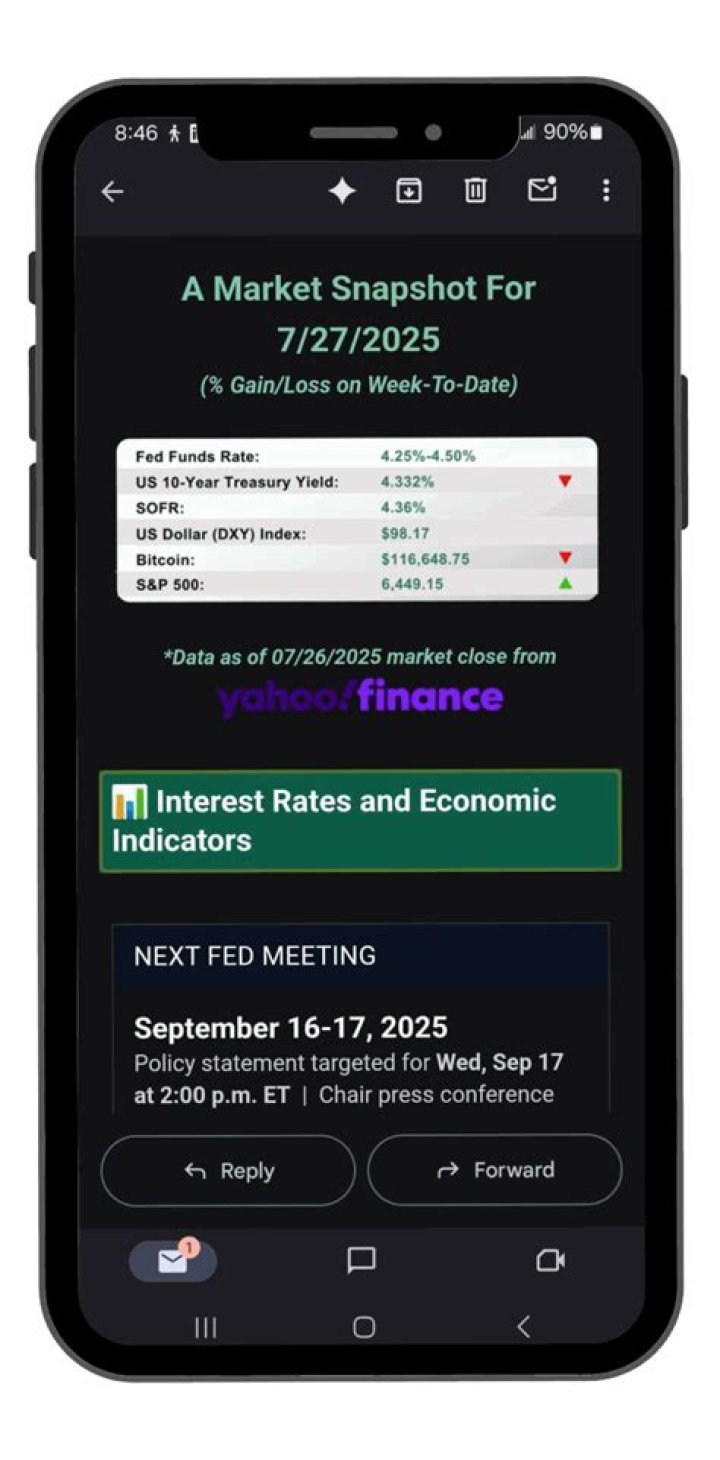Go back to the inbox list

(x=113, y=192)
